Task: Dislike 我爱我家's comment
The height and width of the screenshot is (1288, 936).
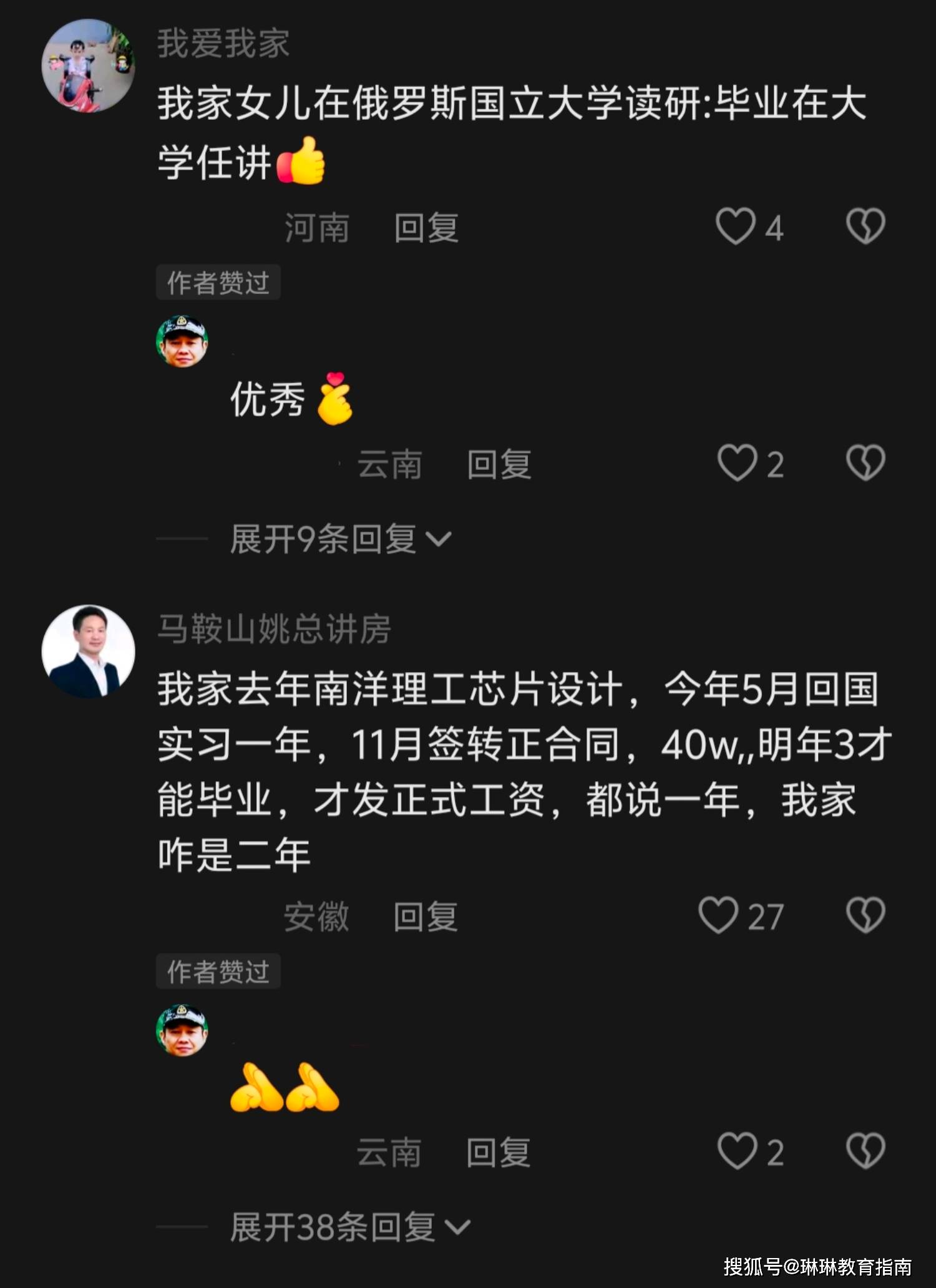Action: click(865, 226)
